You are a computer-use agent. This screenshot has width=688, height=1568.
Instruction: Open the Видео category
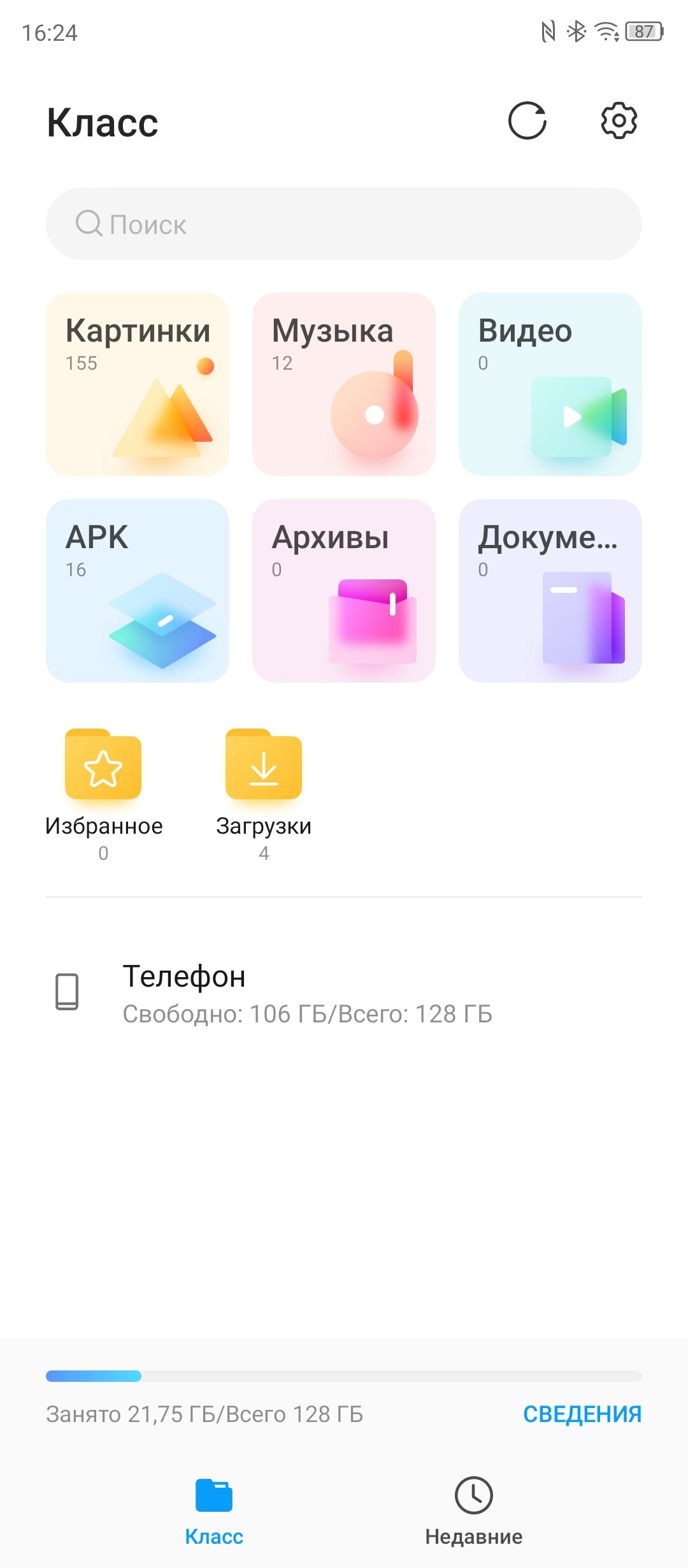coord(550,384)
